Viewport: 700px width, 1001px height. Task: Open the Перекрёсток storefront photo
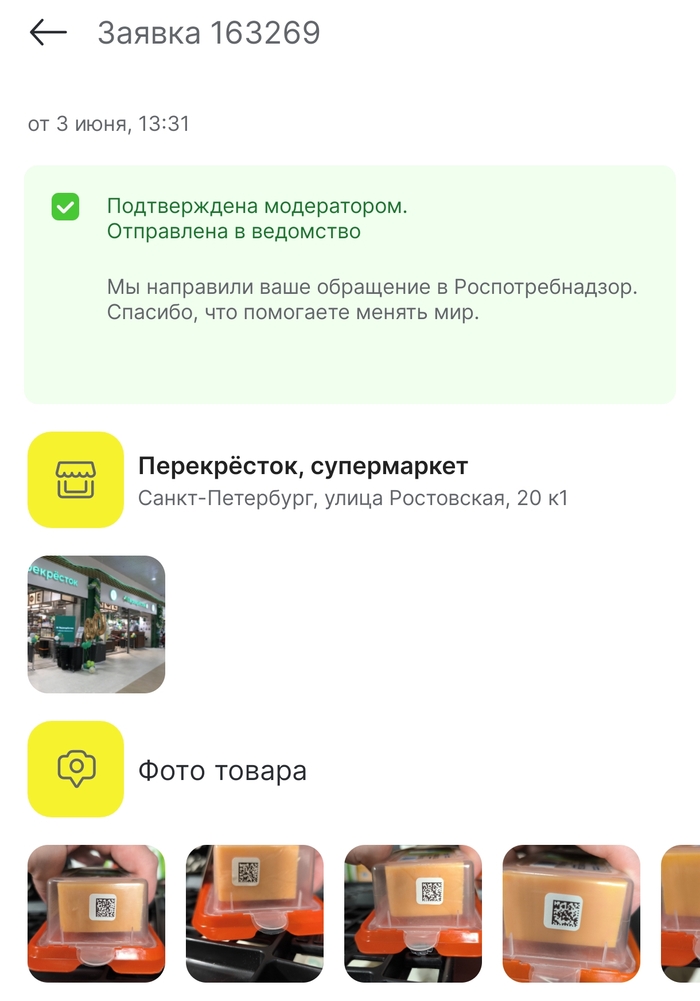[96, 625]
